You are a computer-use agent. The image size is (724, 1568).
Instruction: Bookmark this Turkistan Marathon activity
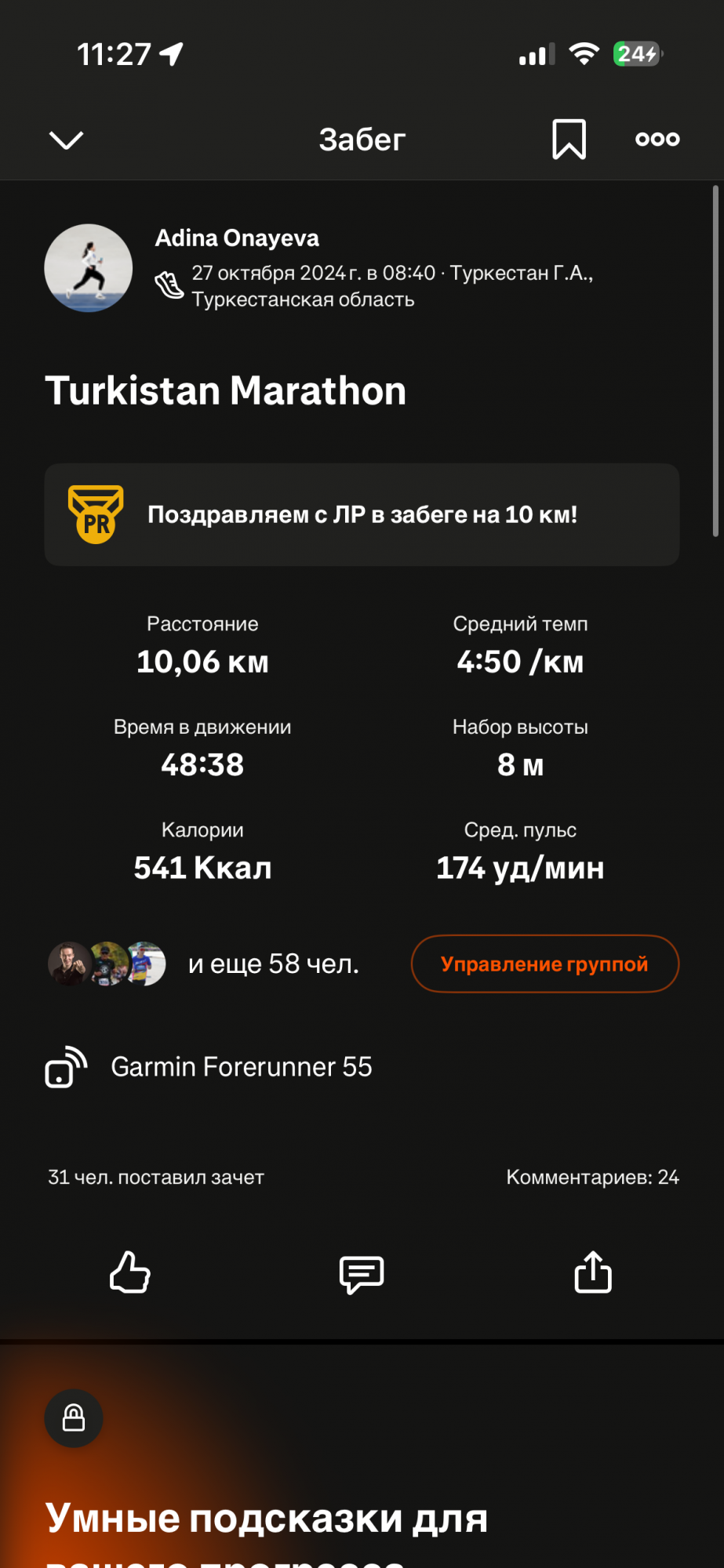coord(569,140)
